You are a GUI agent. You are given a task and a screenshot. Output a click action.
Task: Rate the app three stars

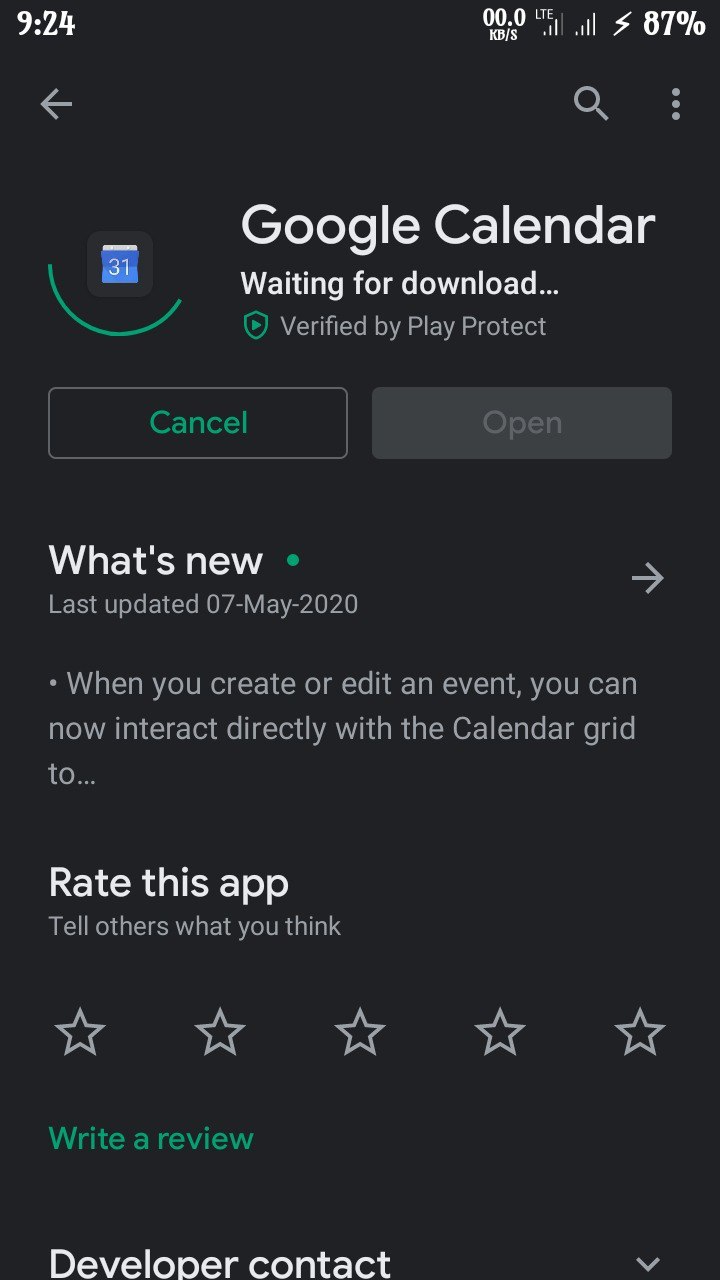coord(360,1032)
